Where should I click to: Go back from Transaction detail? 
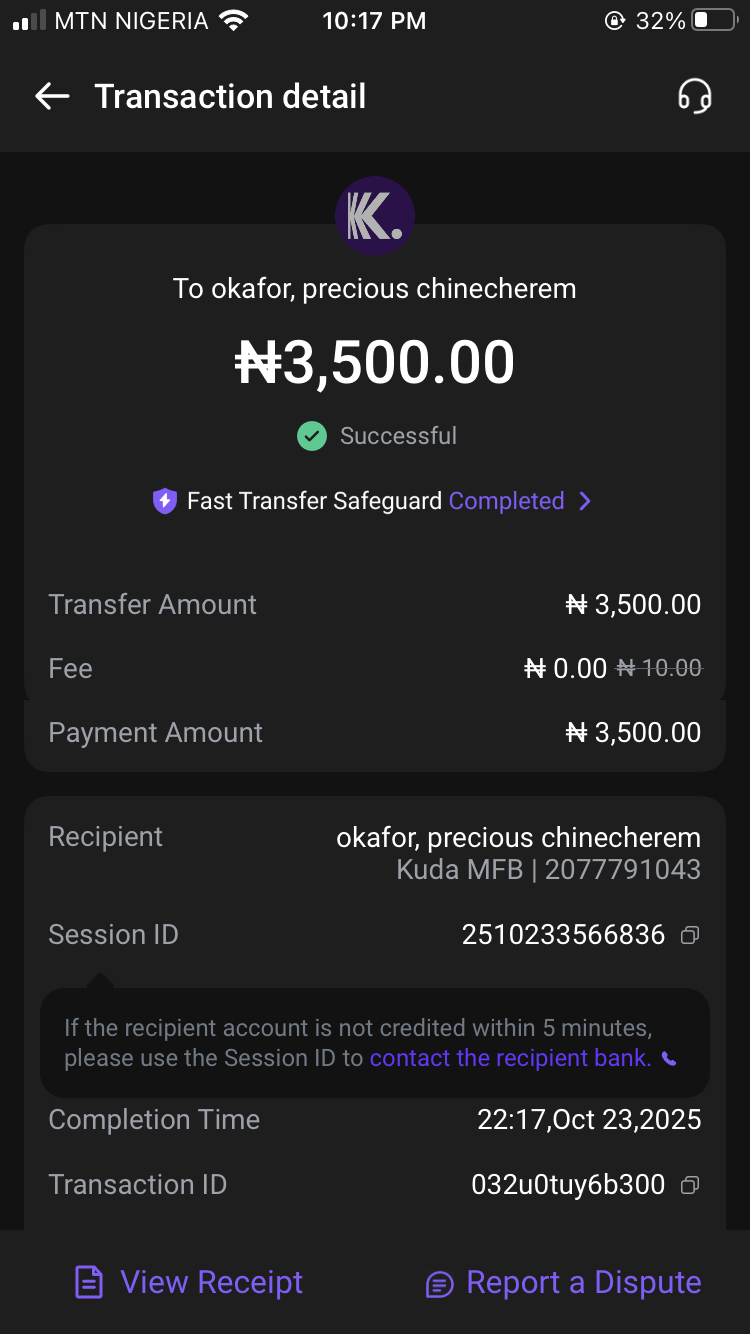[x=52, y=97]
